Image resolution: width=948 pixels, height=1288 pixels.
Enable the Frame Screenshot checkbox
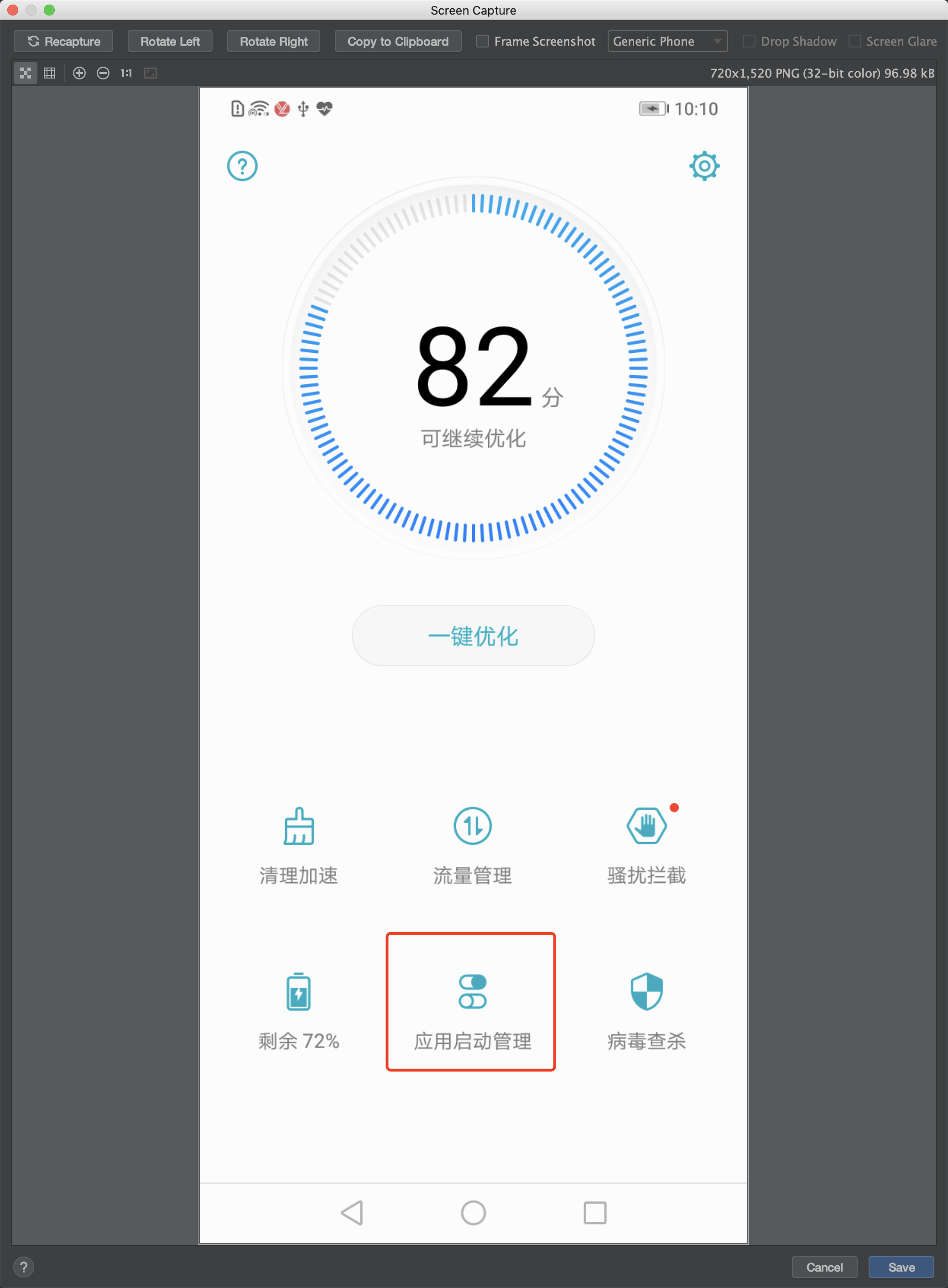click(x=483, y=42)
